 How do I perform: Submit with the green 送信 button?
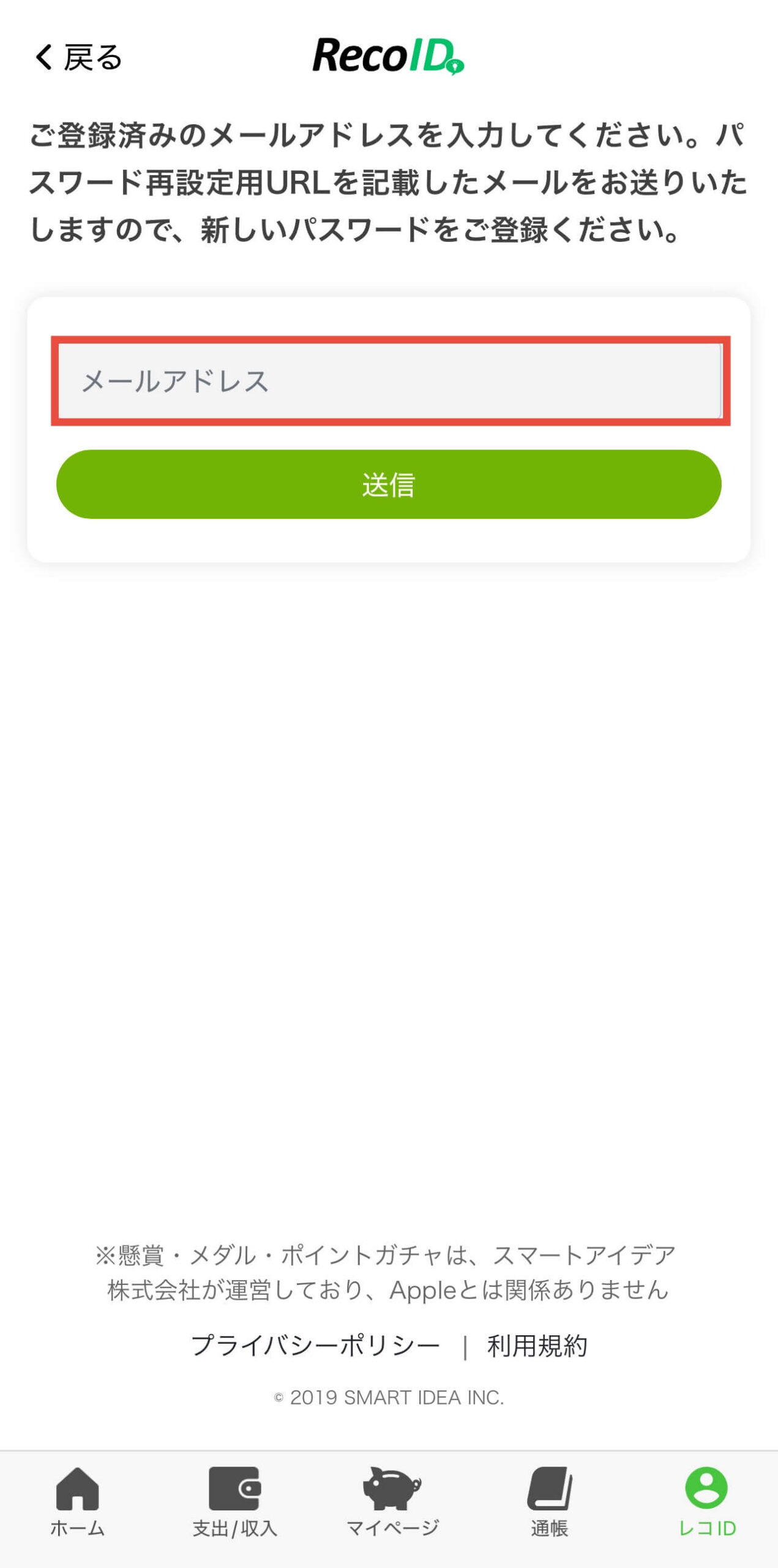click(x=389, y=484)
